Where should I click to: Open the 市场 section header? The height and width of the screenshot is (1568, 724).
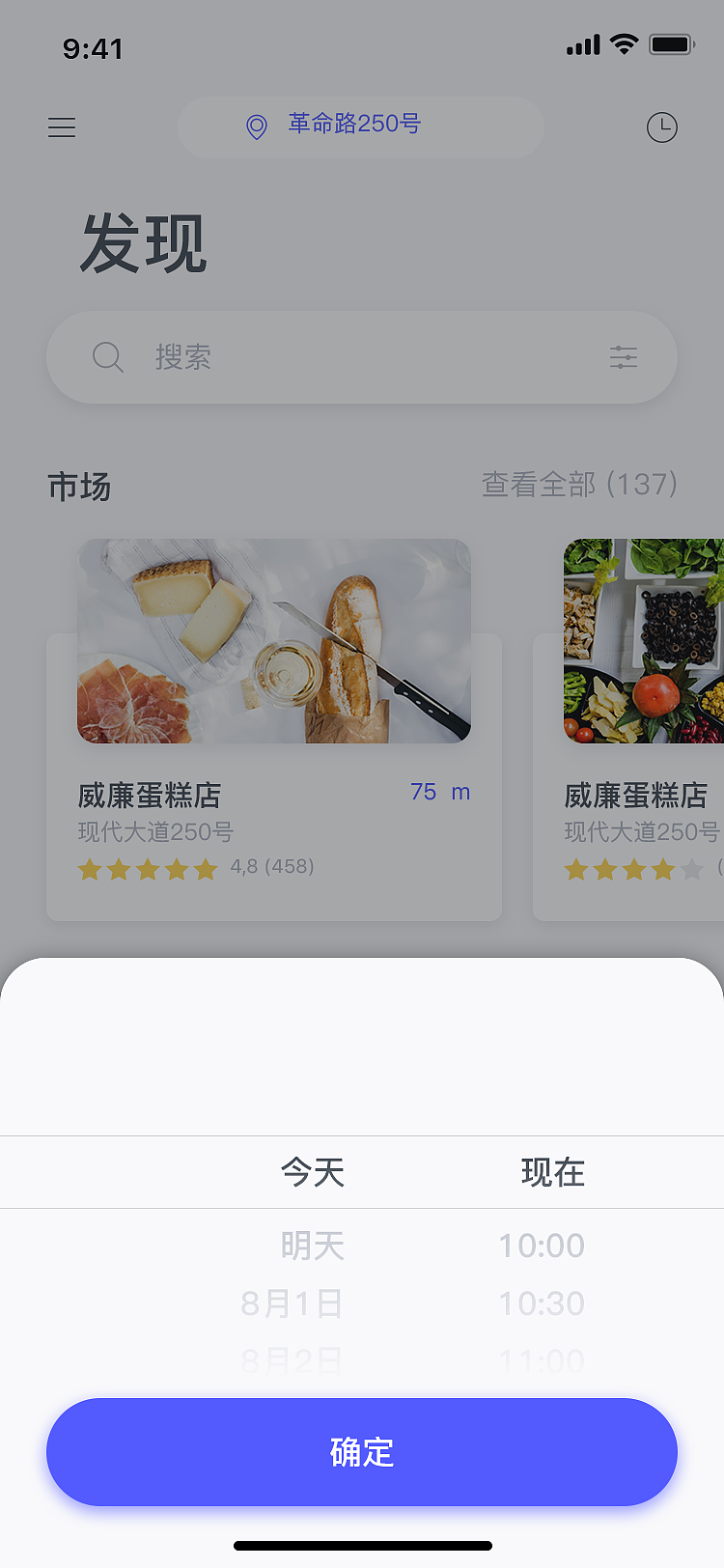click(x=80, y=488)
